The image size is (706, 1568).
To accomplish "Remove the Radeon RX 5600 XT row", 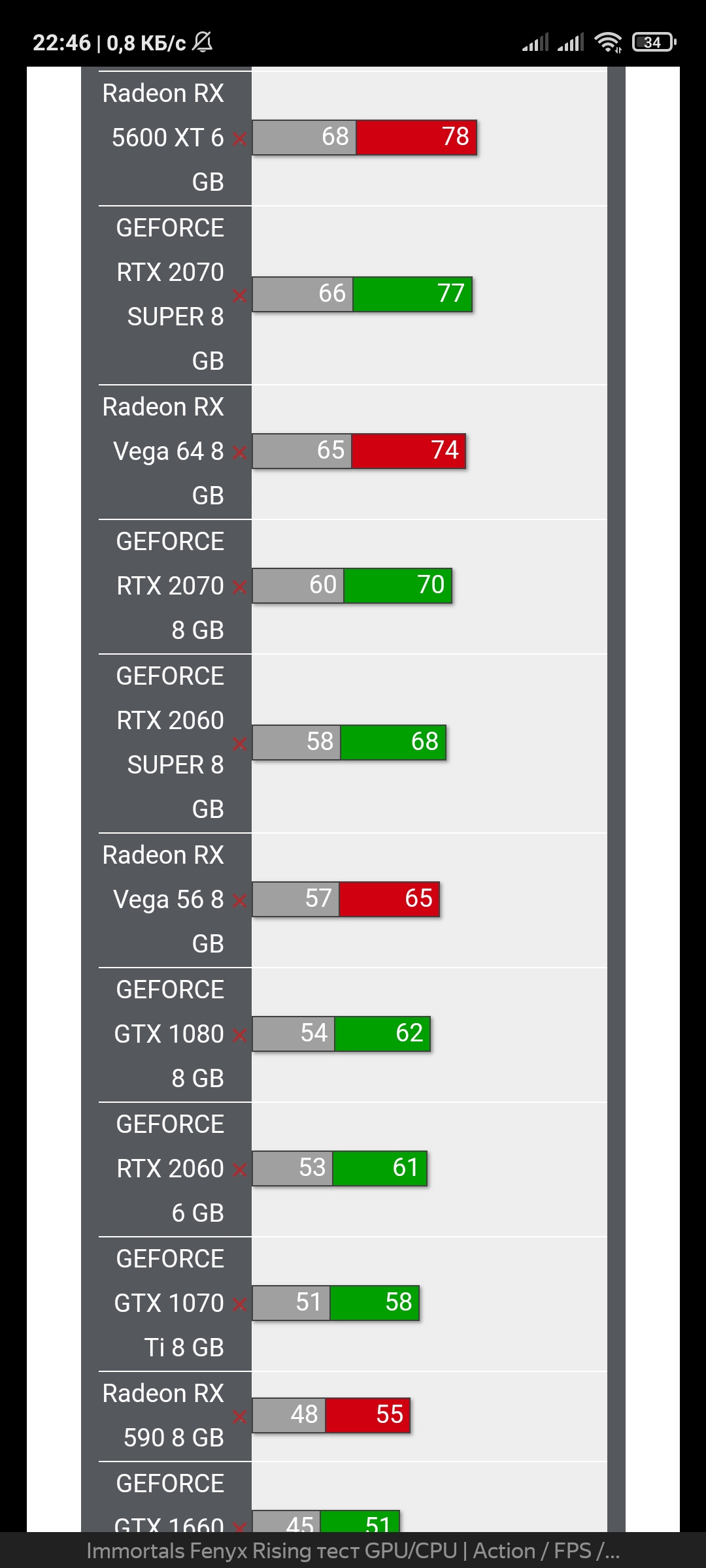I will (x=239, y=139).
